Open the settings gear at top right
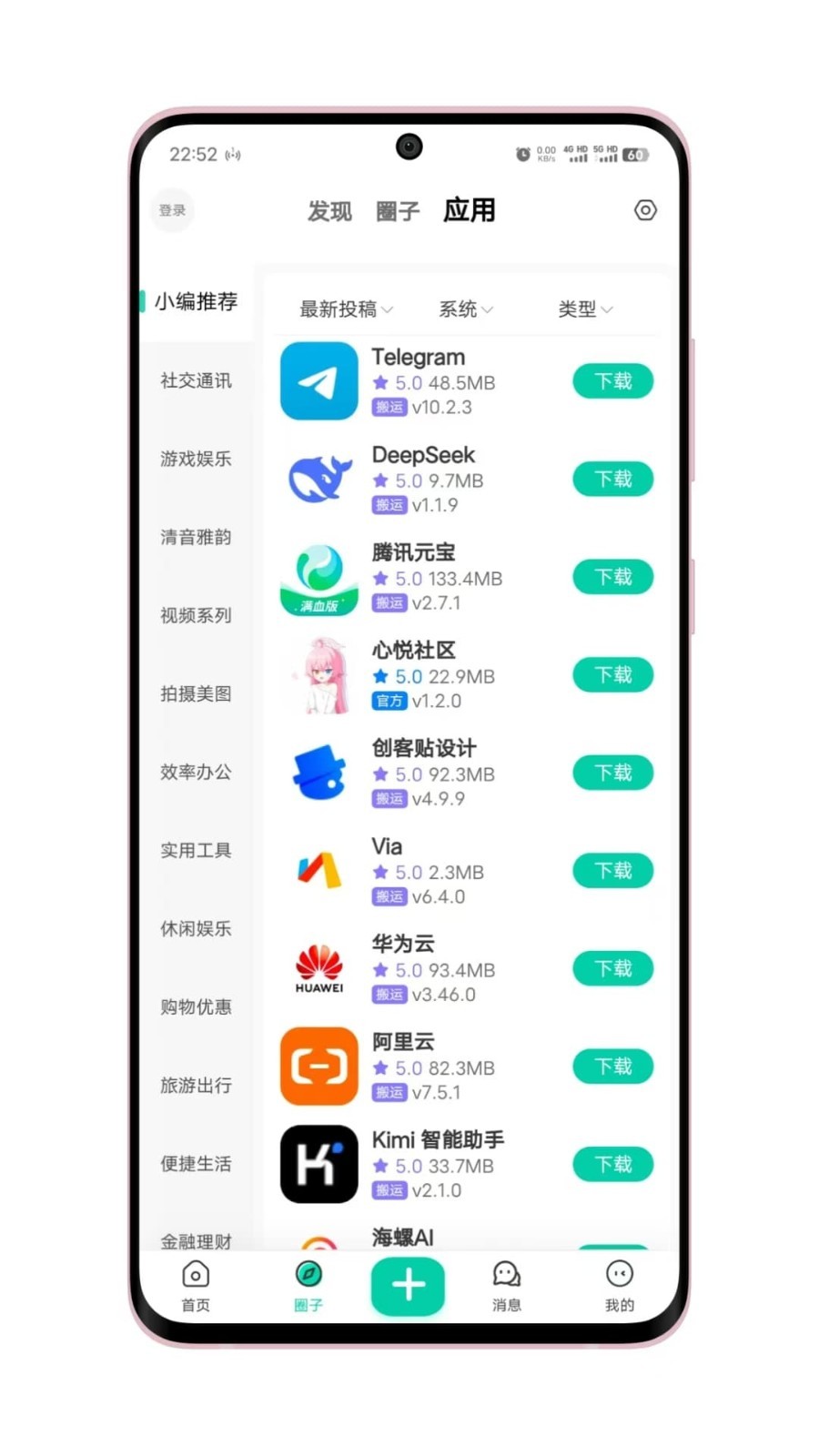 (x=645, y=210)
